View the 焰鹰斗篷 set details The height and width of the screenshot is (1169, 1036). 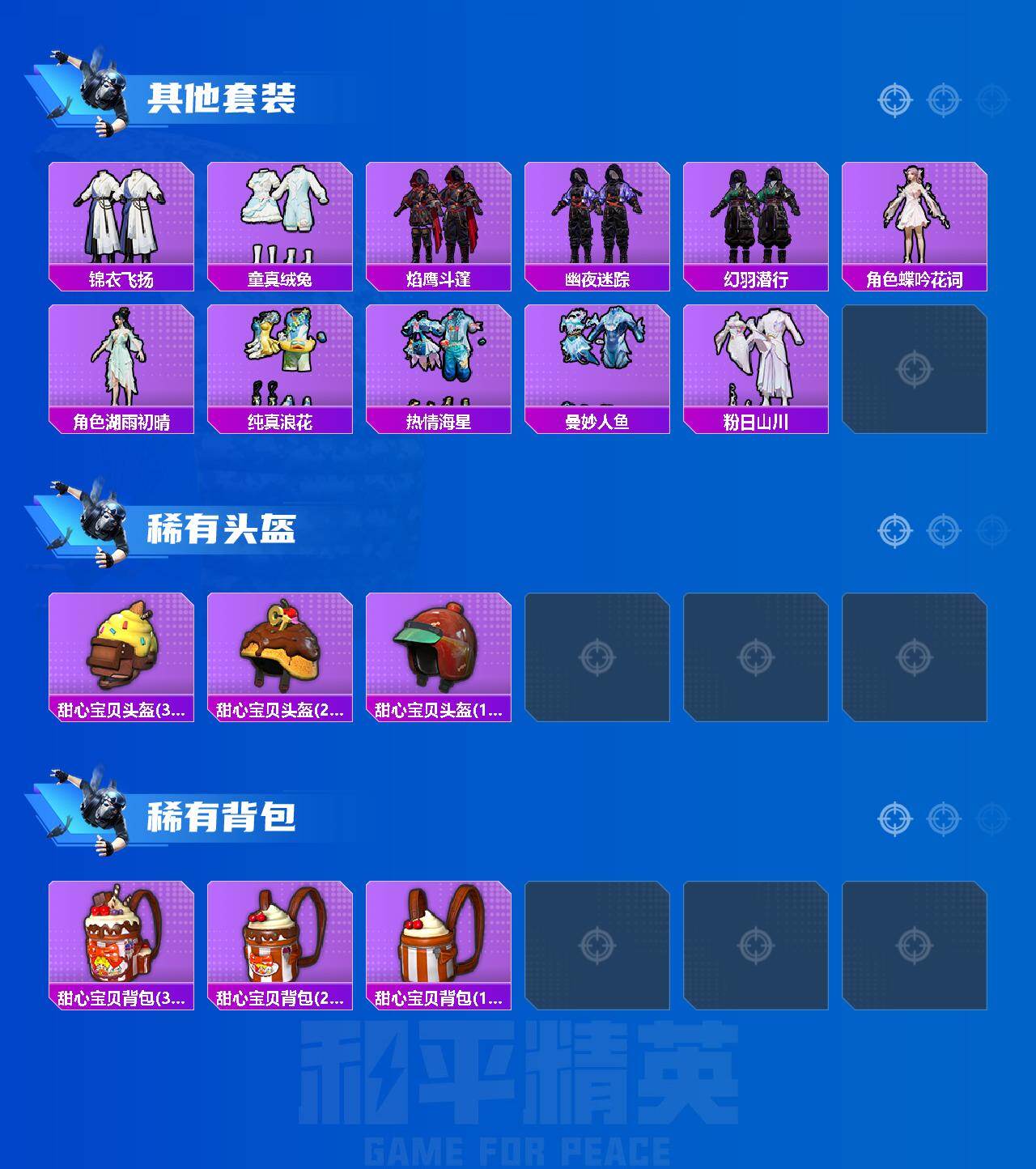[439, 219]
